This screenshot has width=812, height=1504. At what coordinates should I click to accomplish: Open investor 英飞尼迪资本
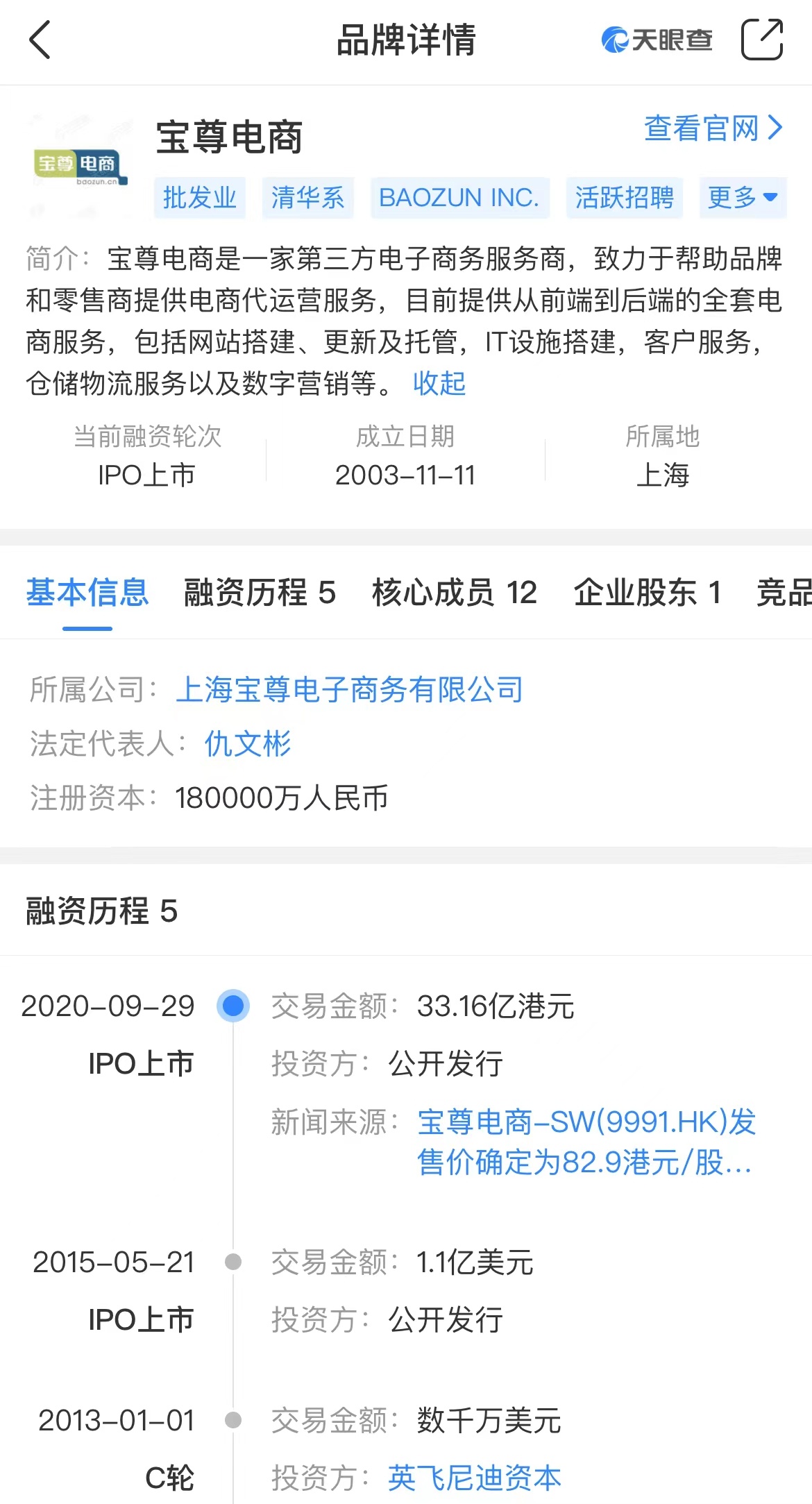point(474,1478)
